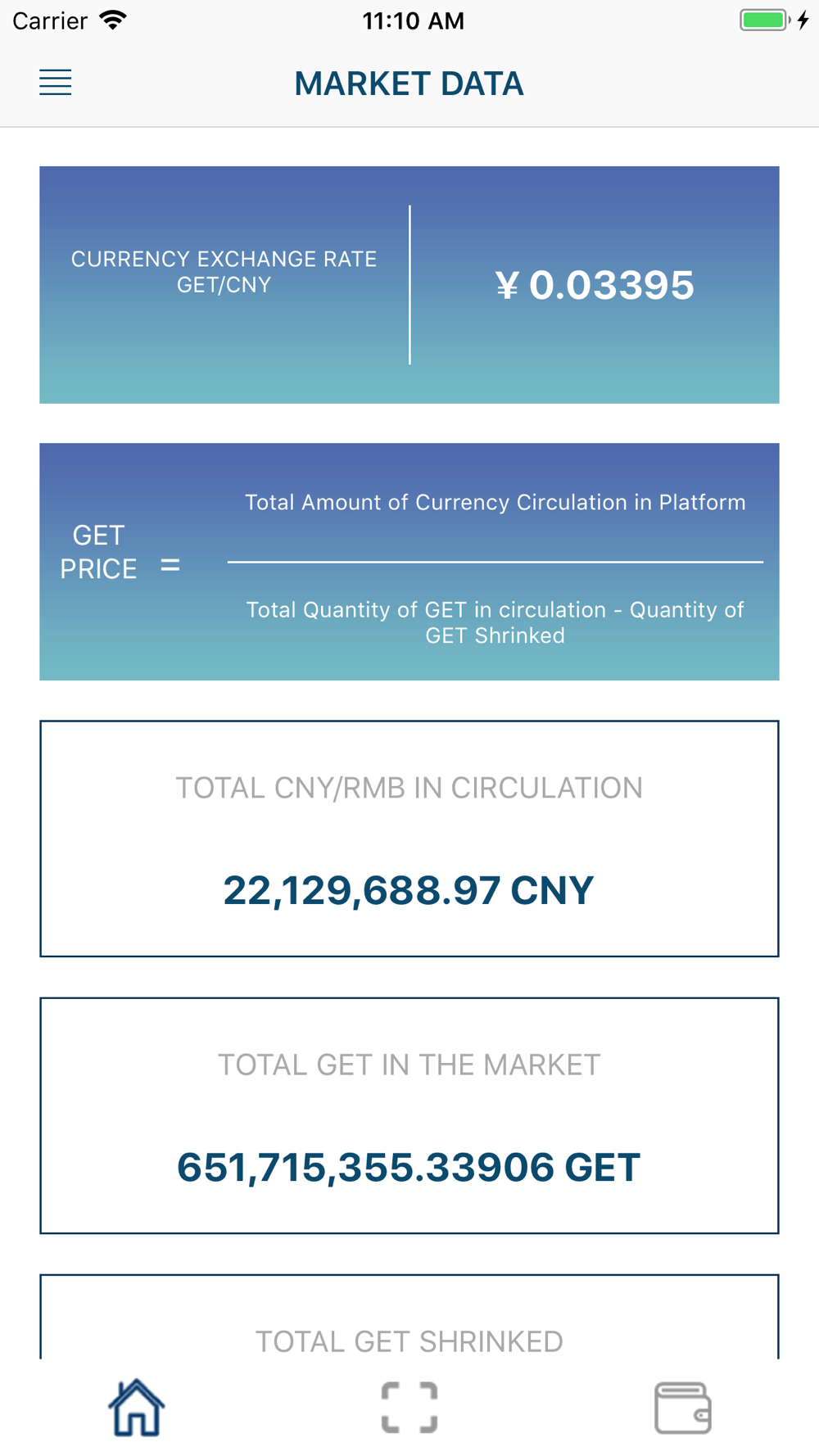Switch to the wallet tab
This screenshot has height=1456, width=819.
683,1408
